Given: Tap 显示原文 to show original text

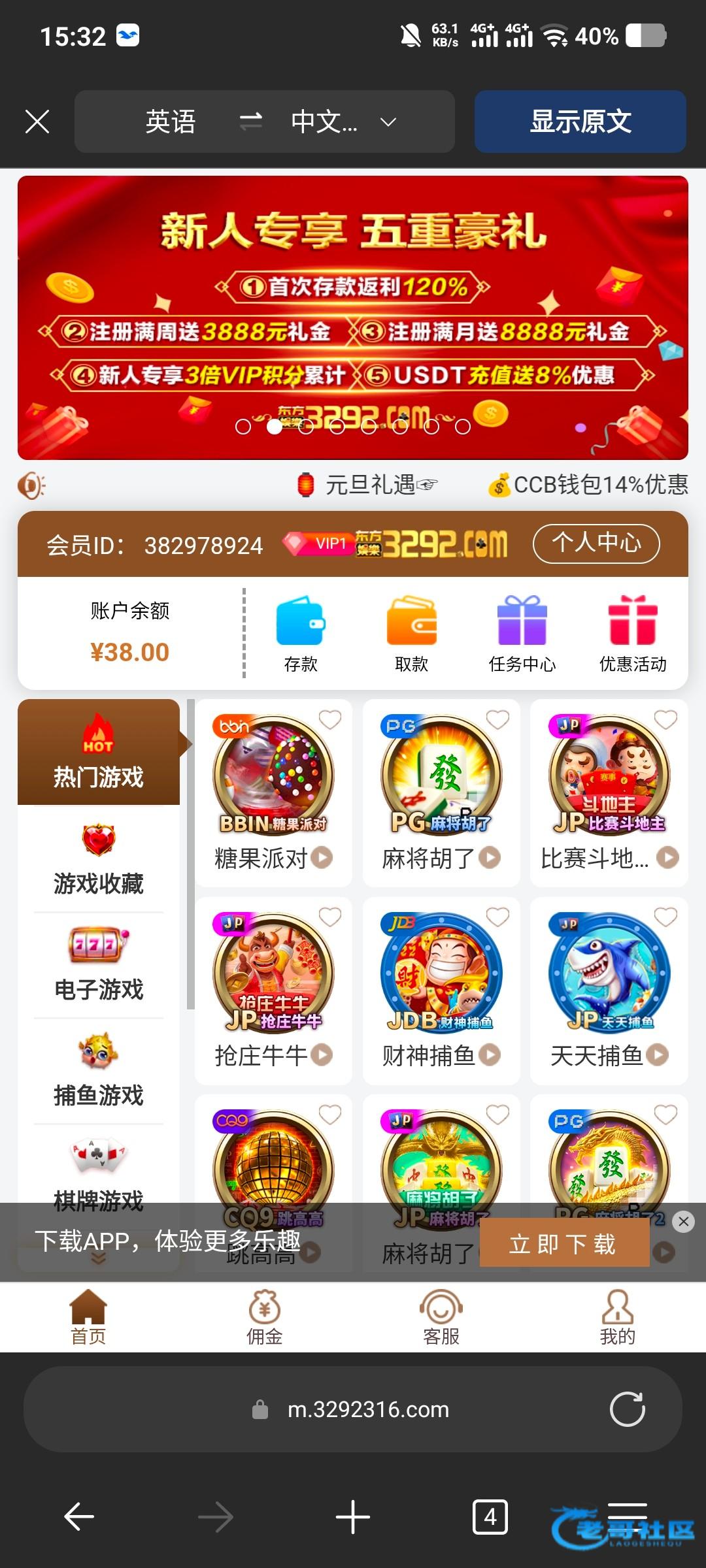Looking at the screenshot, I should click(580, 122).
